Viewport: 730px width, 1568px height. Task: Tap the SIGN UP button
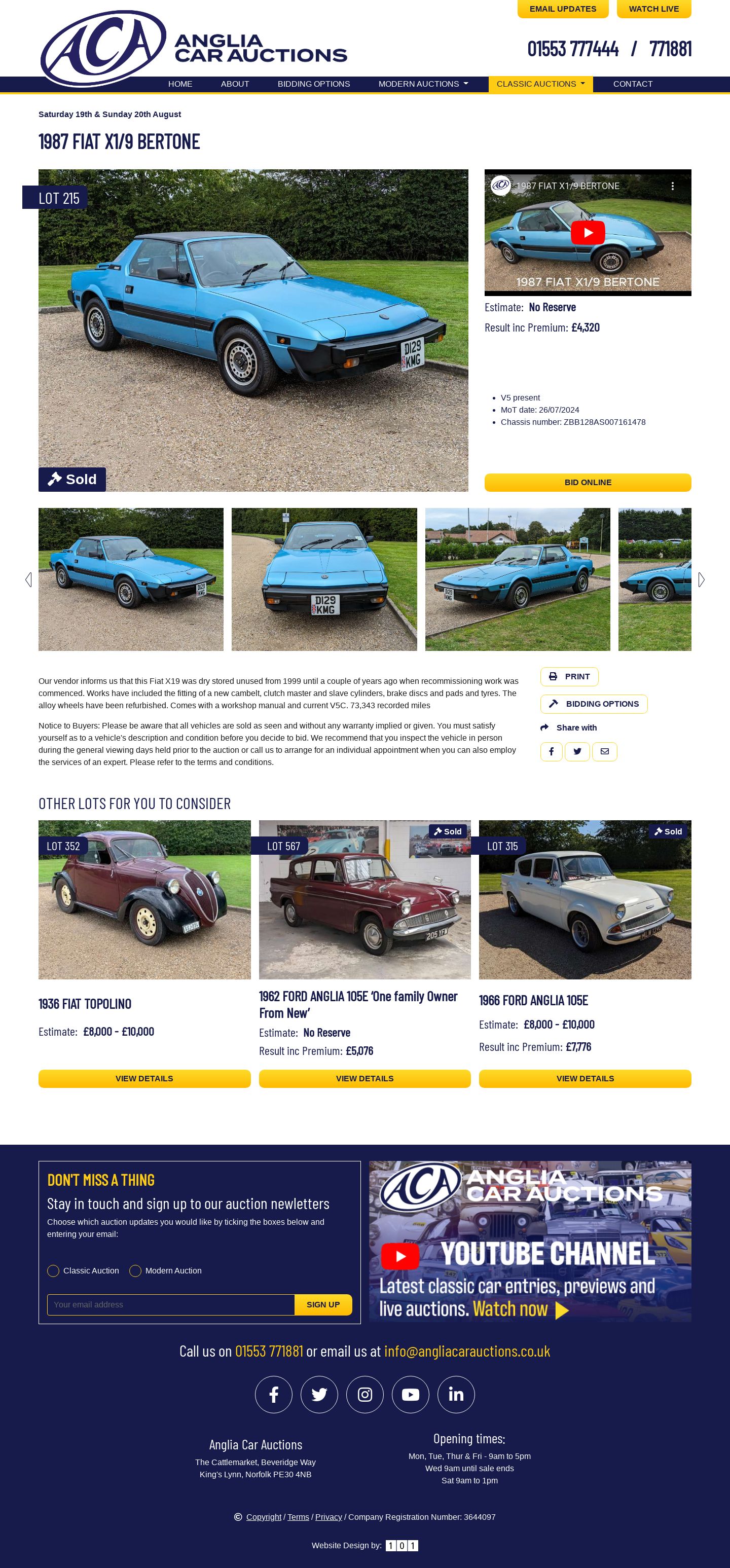(x=323, y=1304)
